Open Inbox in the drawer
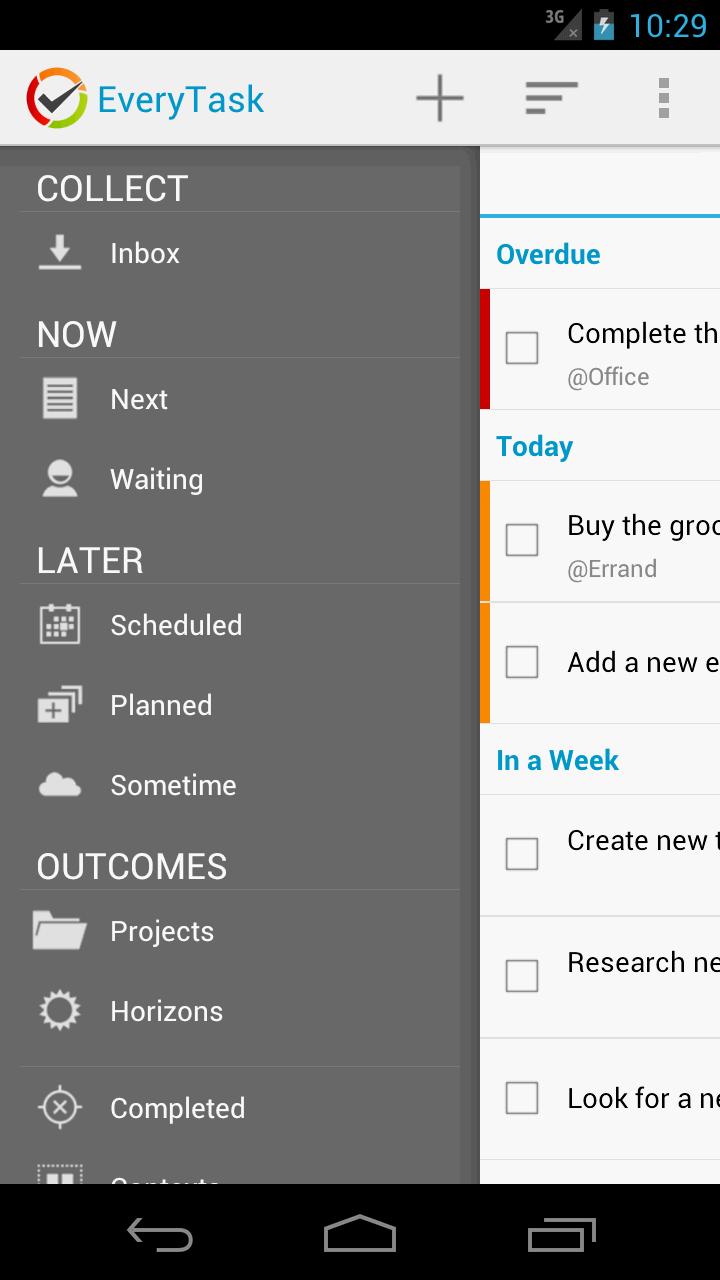 pos(145,253)
